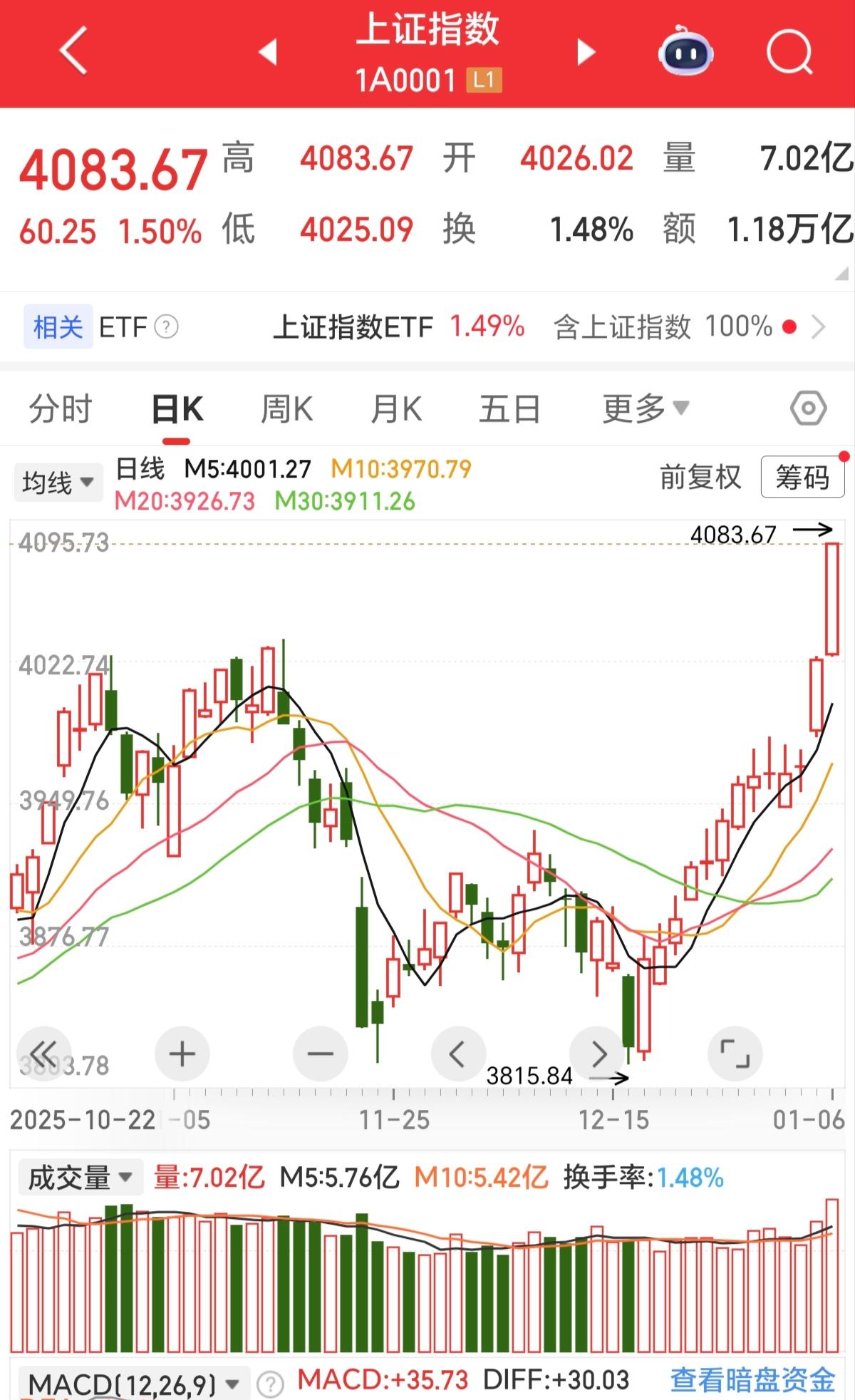Screen dimensions: 855x1400
Task: Zoom in the candlestick chart with plus icon
Action: pos(182,1053)
